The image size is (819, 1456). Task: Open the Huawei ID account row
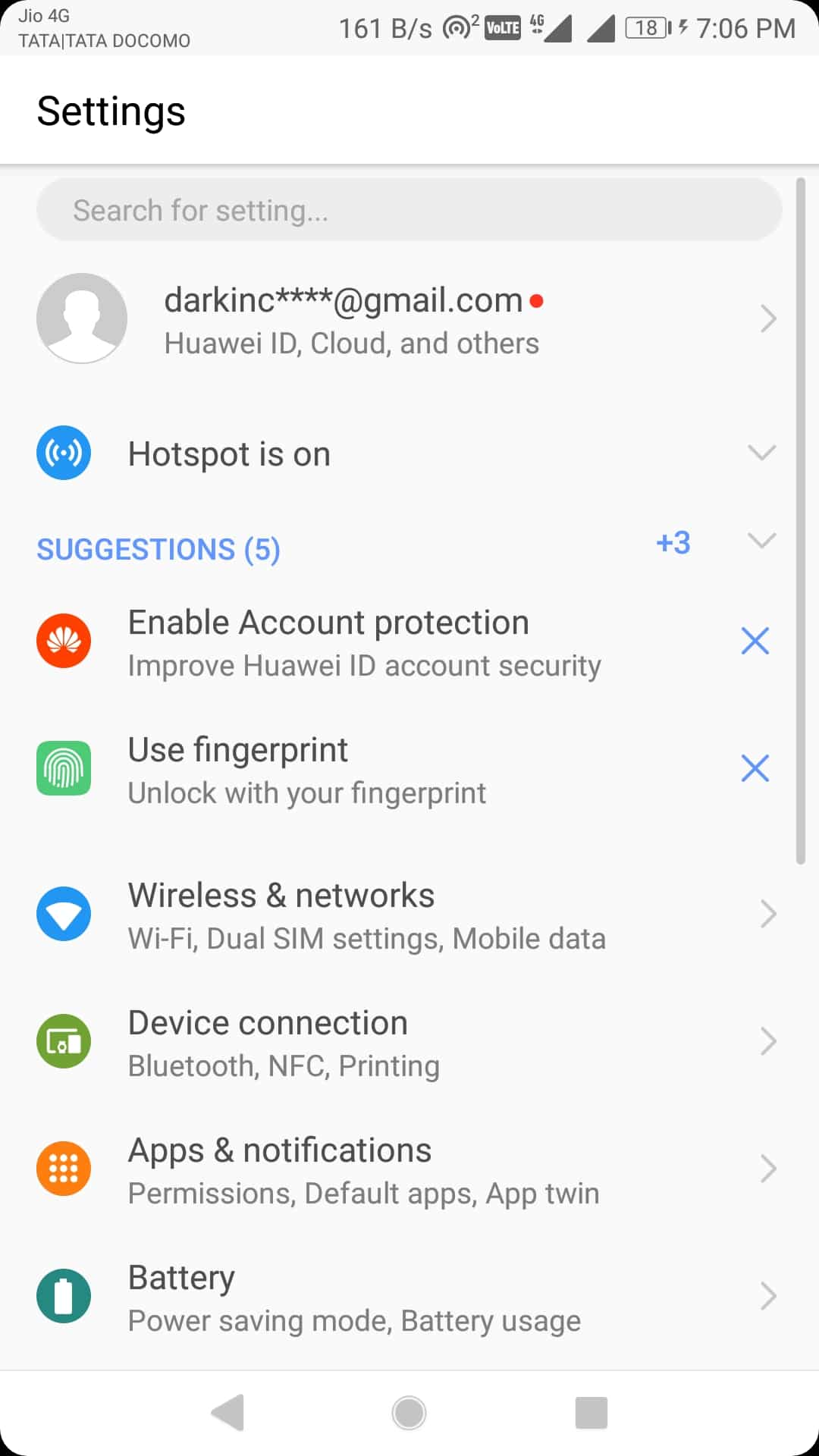click(x=409, y=318)
